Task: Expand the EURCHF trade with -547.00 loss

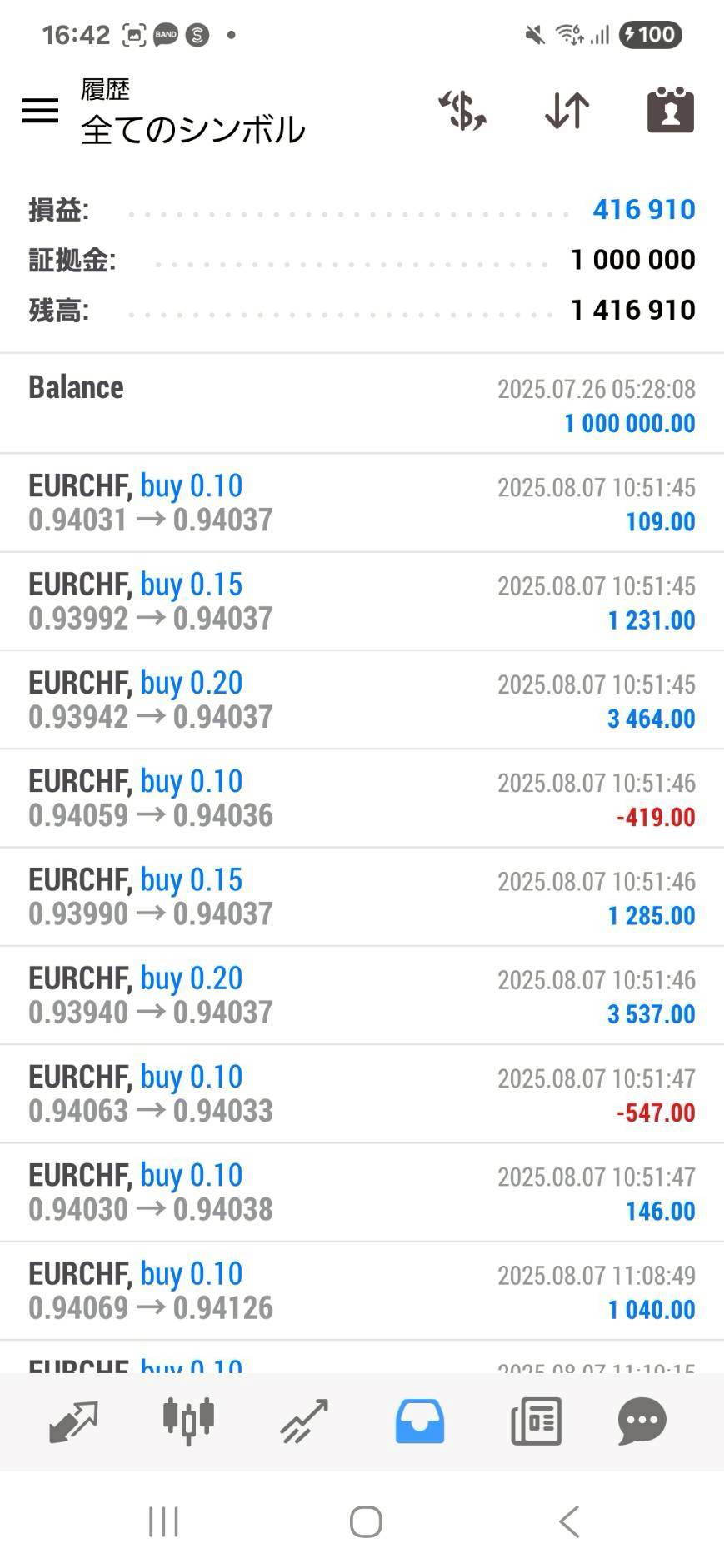Action: click(x=362, y=1093)
